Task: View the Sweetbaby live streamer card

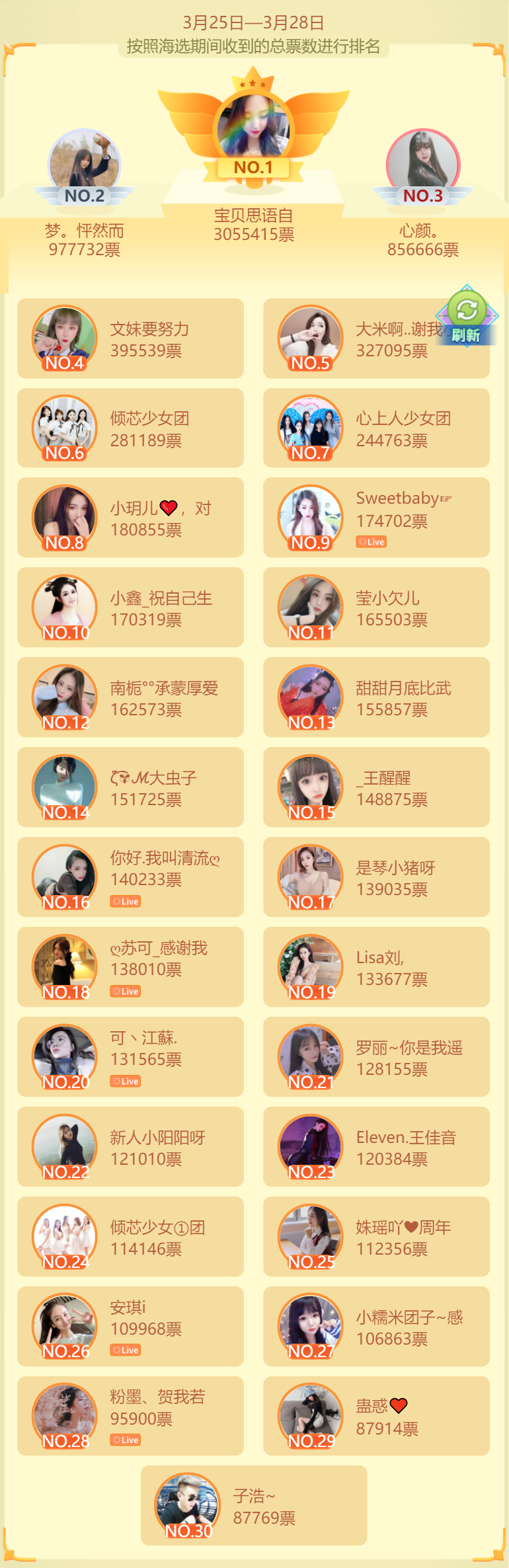Action: 376,518
